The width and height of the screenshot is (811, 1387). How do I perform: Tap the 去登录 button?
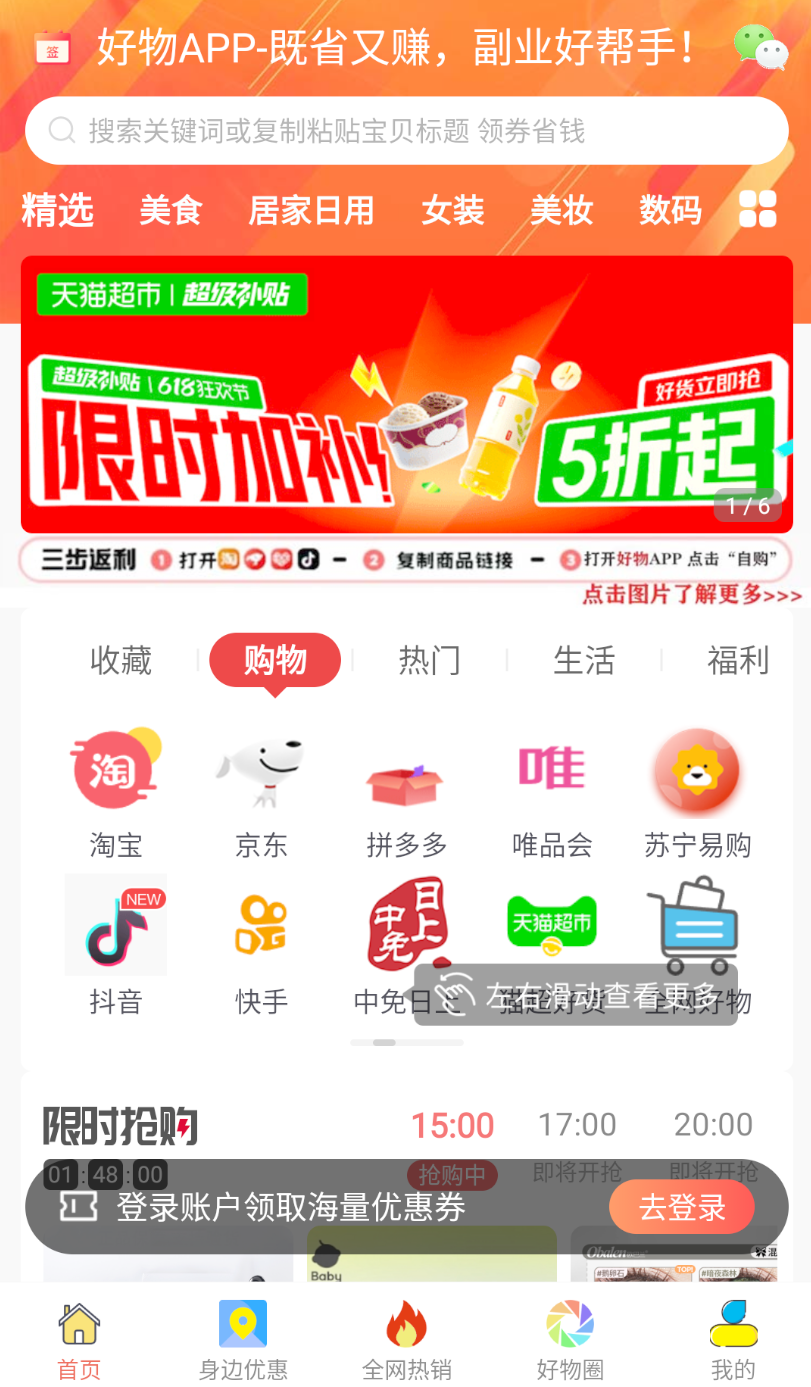coord(682,1208)
